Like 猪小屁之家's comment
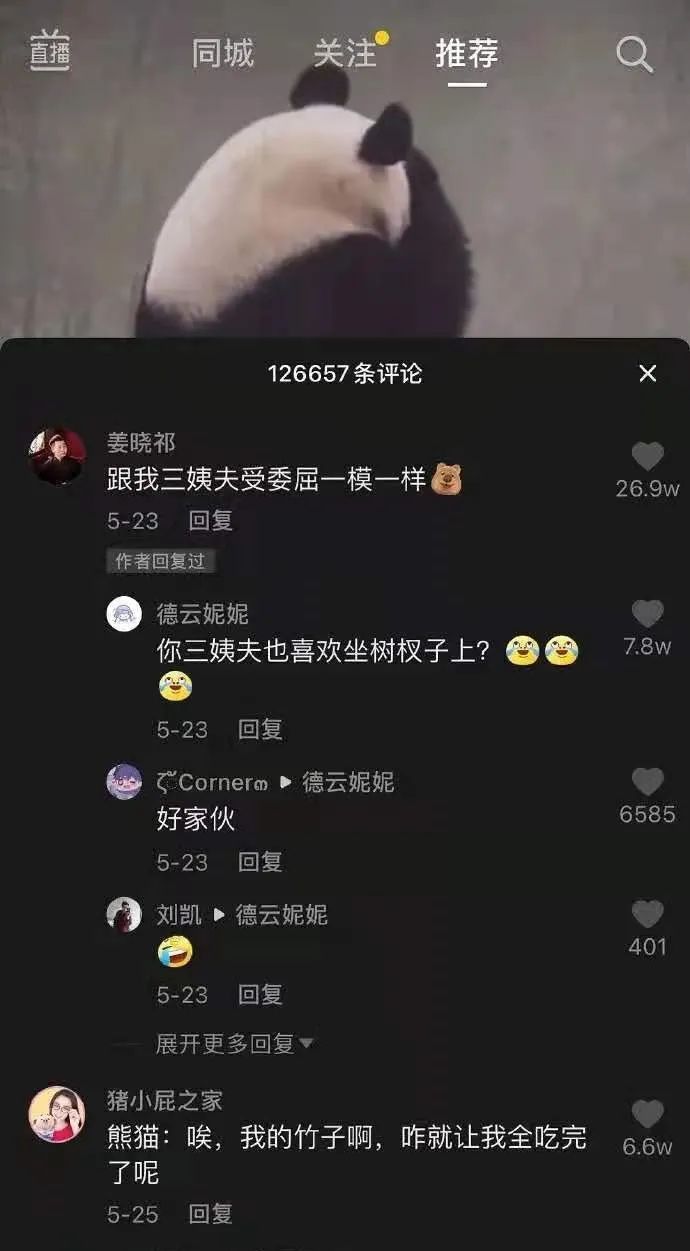The image size is (690, 1251). (x=647, y=1114)
